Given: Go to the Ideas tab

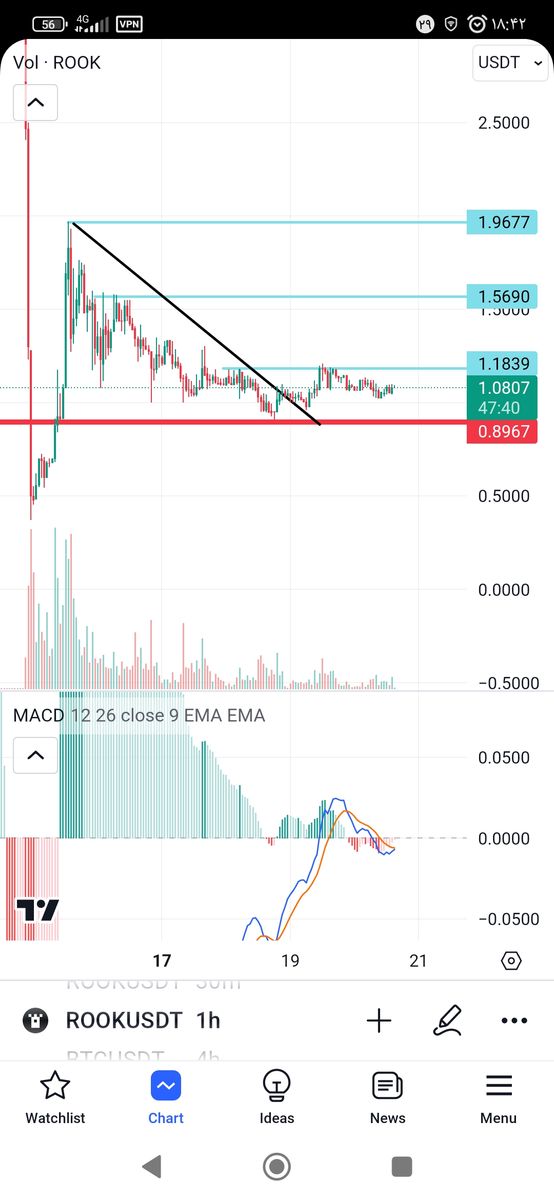Looking at the screenshot, I should click(x=277, y=1097).
